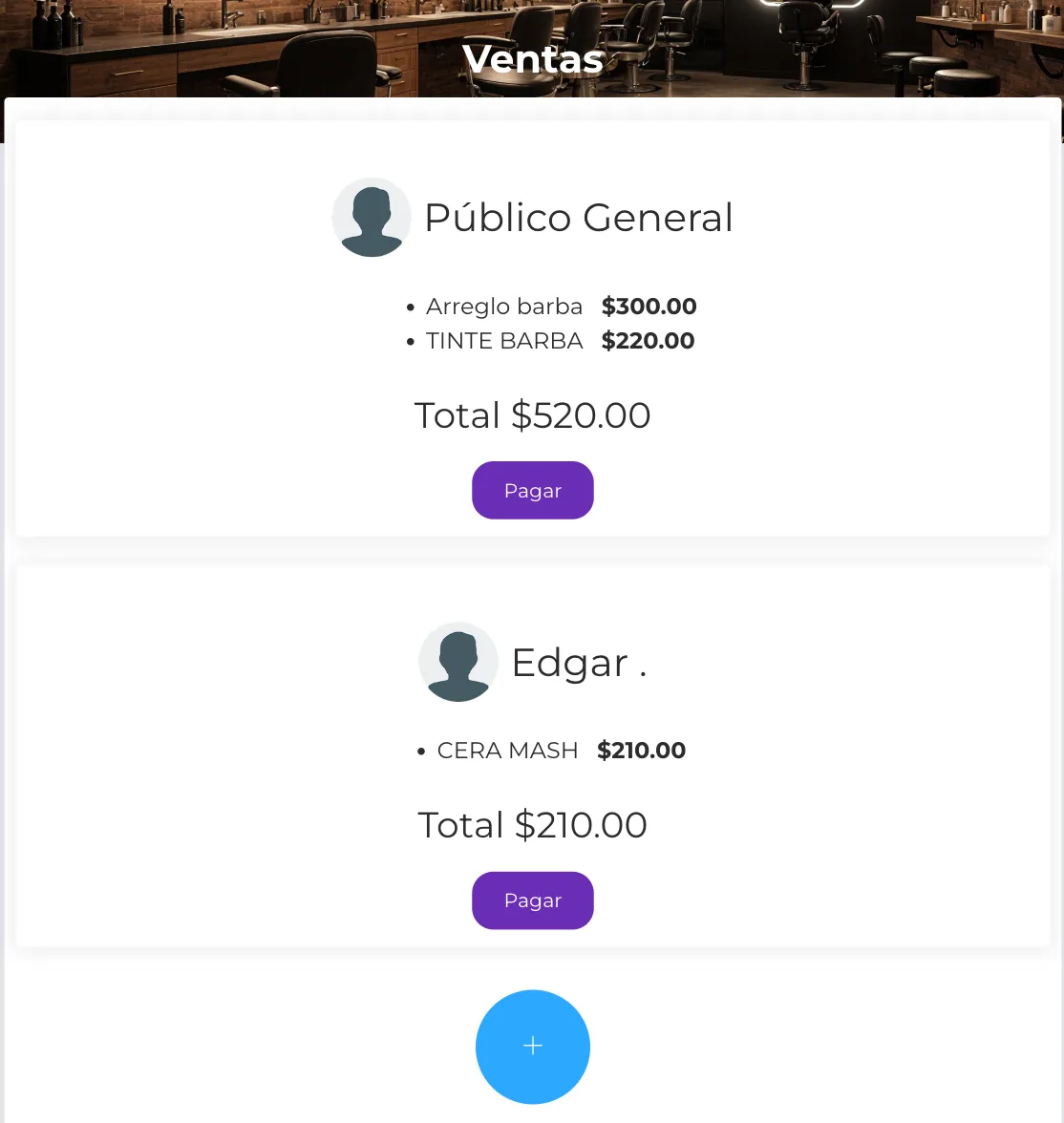This screenshot has height=1123, width=1064.
Task: Click the $300.00 price for Arreglo barba
Action: tap(649, 307)
